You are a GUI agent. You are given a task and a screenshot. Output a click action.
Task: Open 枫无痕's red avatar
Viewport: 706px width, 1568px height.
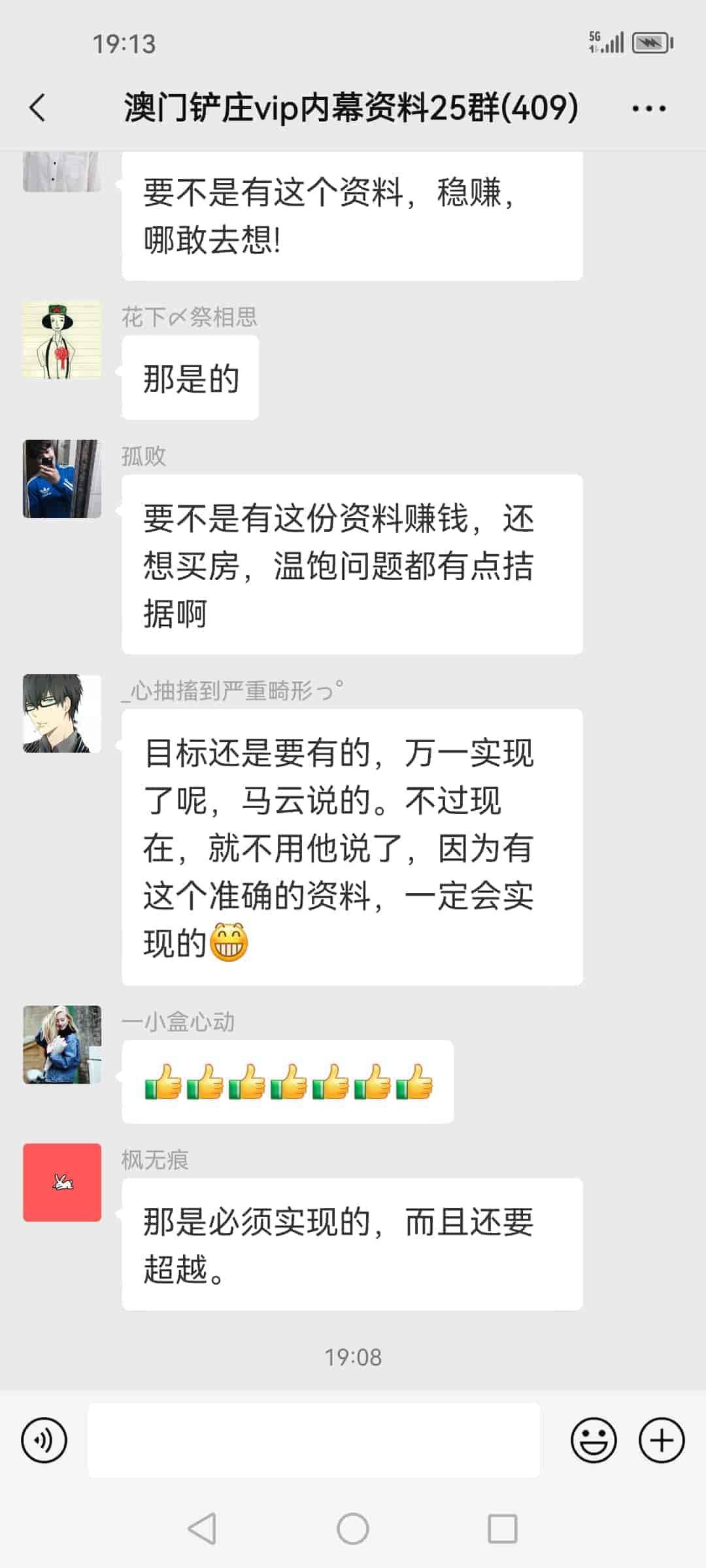click(62, 1184)
